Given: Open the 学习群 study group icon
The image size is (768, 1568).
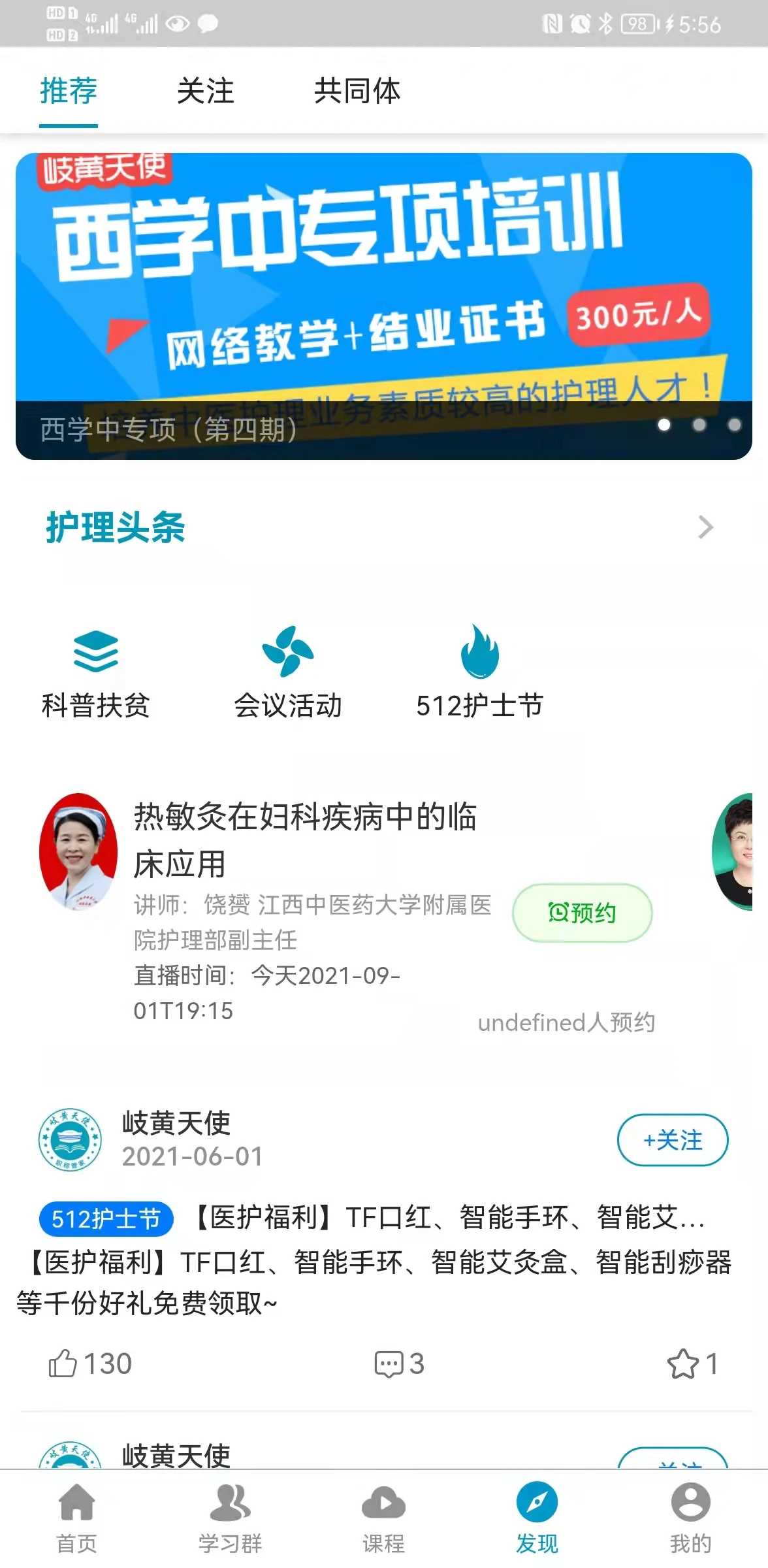Looking at the screenshot, I should tap(230, 1503).
